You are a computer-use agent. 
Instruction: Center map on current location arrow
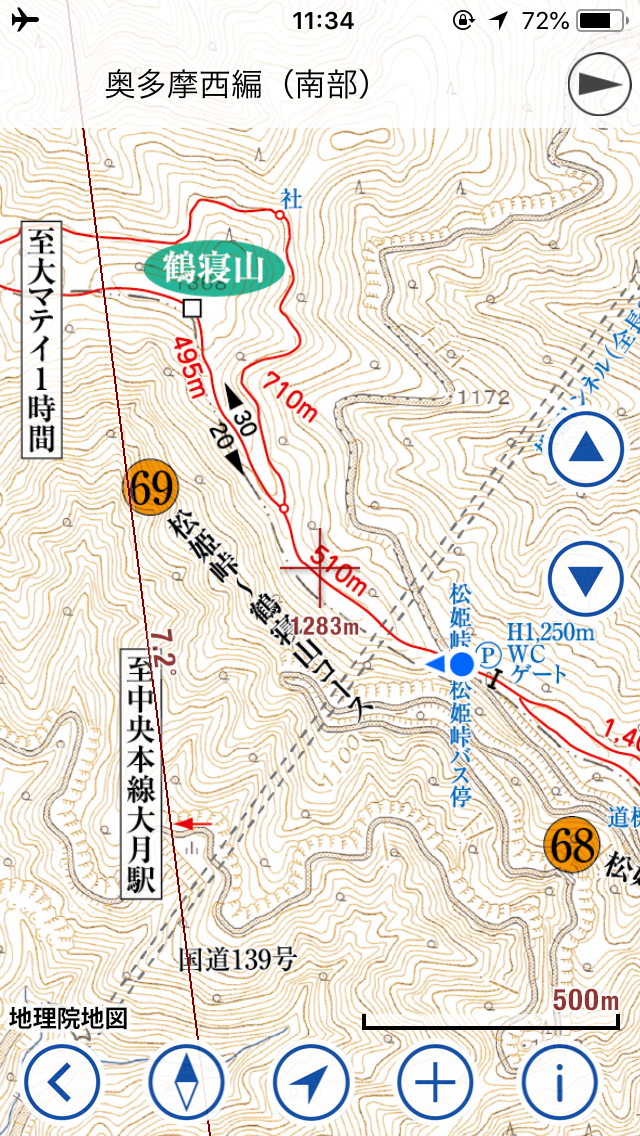[x=311, y=1083]
